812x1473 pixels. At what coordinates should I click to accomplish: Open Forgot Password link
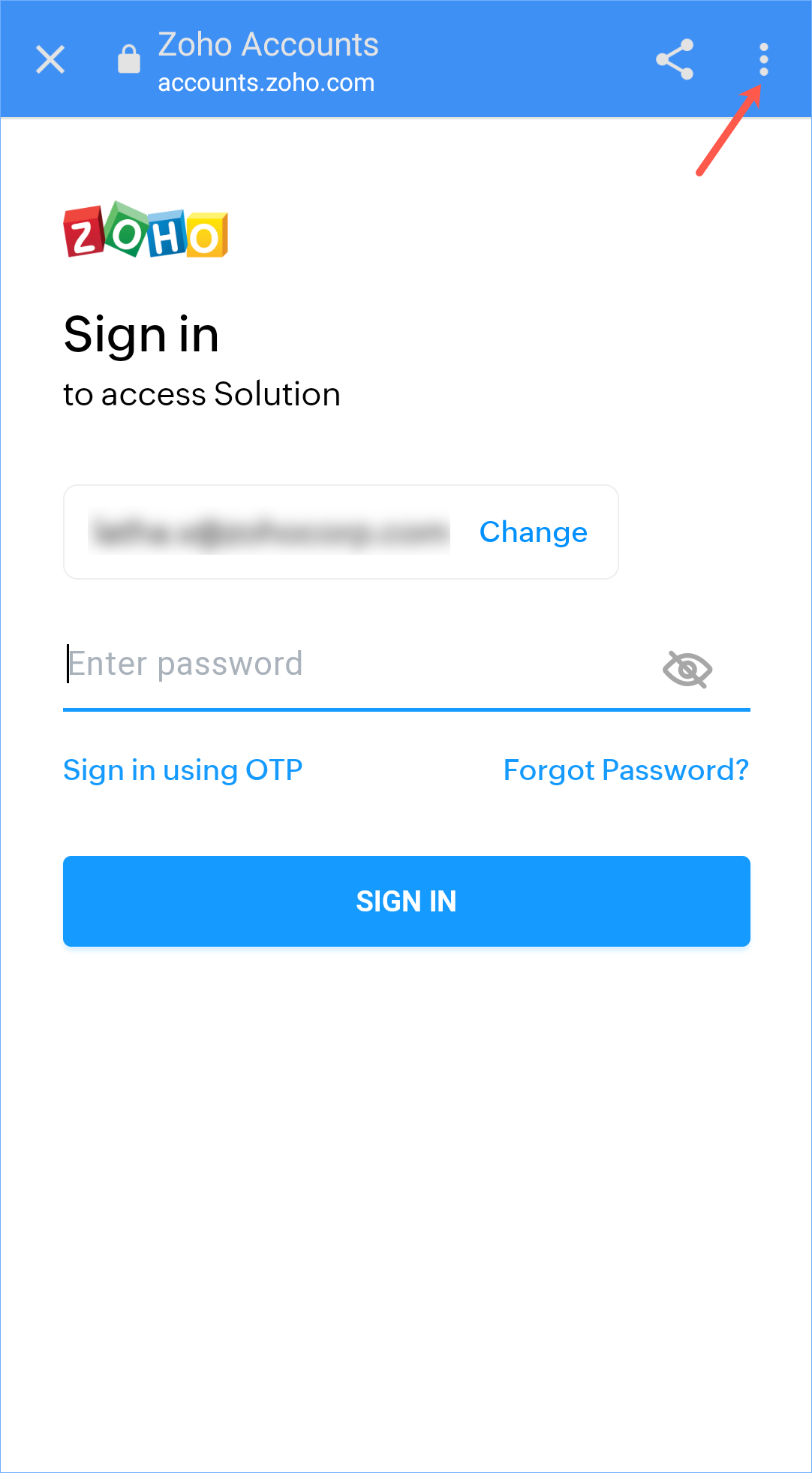pyautogui.click(x=626, y=770)
